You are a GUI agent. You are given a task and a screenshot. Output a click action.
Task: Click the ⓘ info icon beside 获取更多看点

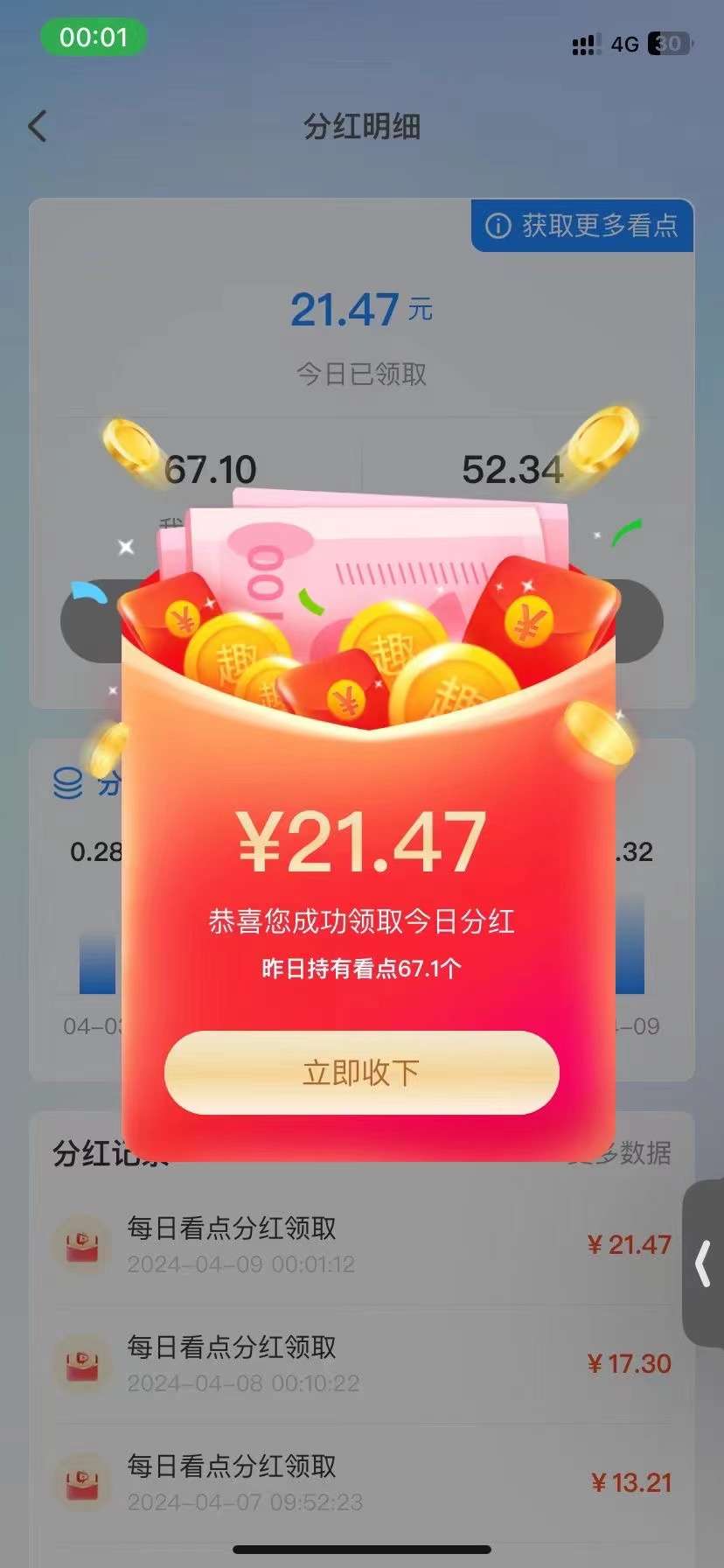[498, 226]
